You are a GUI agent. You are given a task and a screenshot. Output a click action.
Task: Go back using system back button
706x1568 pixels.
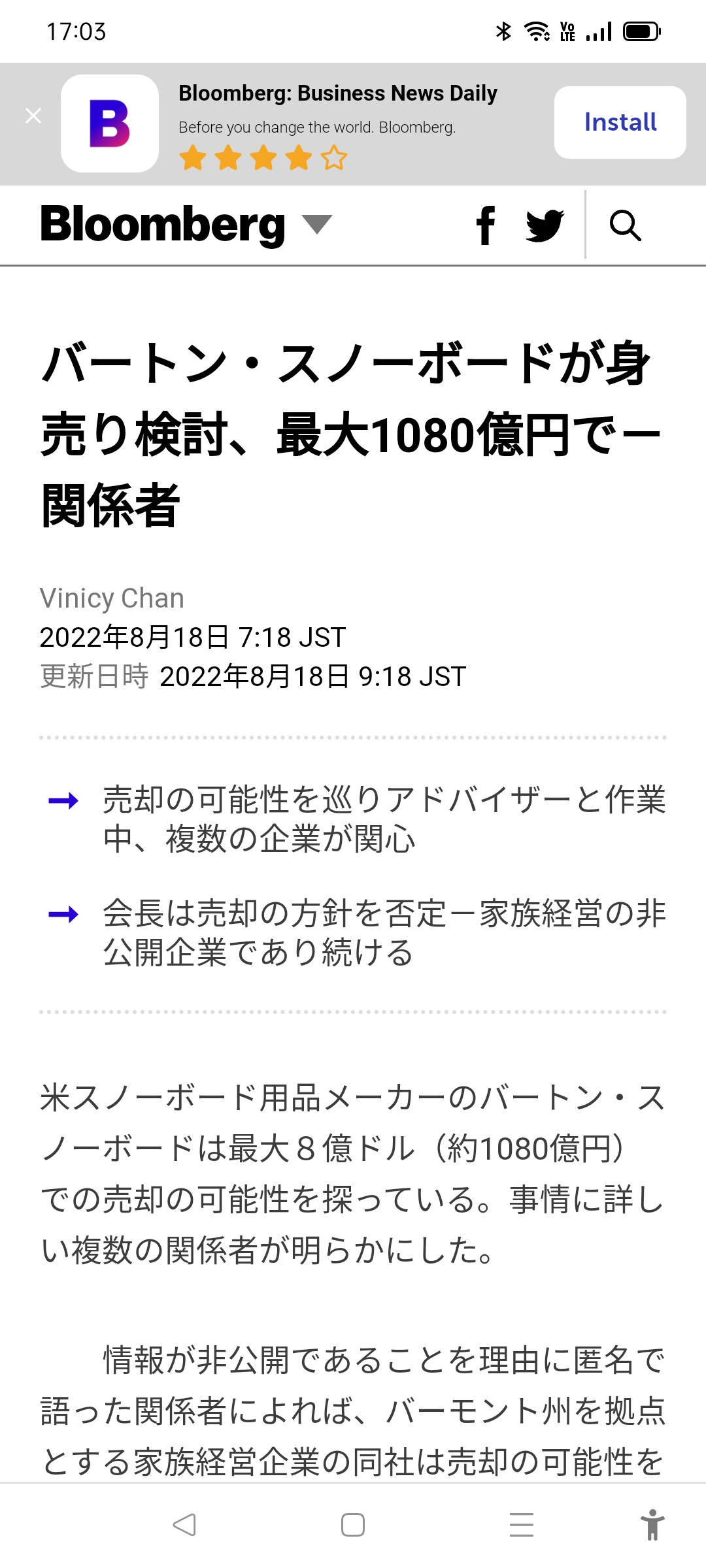(184, 1525)
